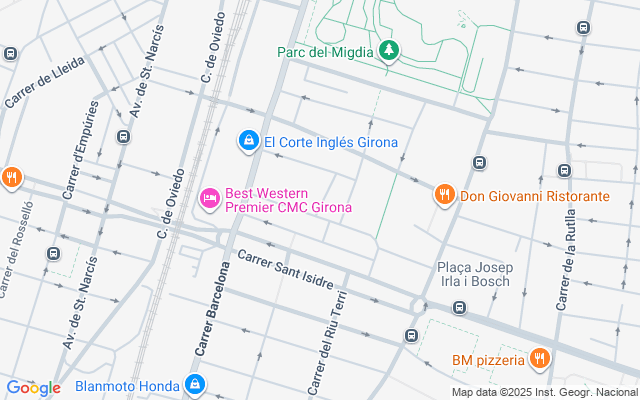Select the Best Western Premier CMC Girona hotel pin
The height and width of the screenshot is (400, 640).
pyautogui.click(x=210, y=199)
